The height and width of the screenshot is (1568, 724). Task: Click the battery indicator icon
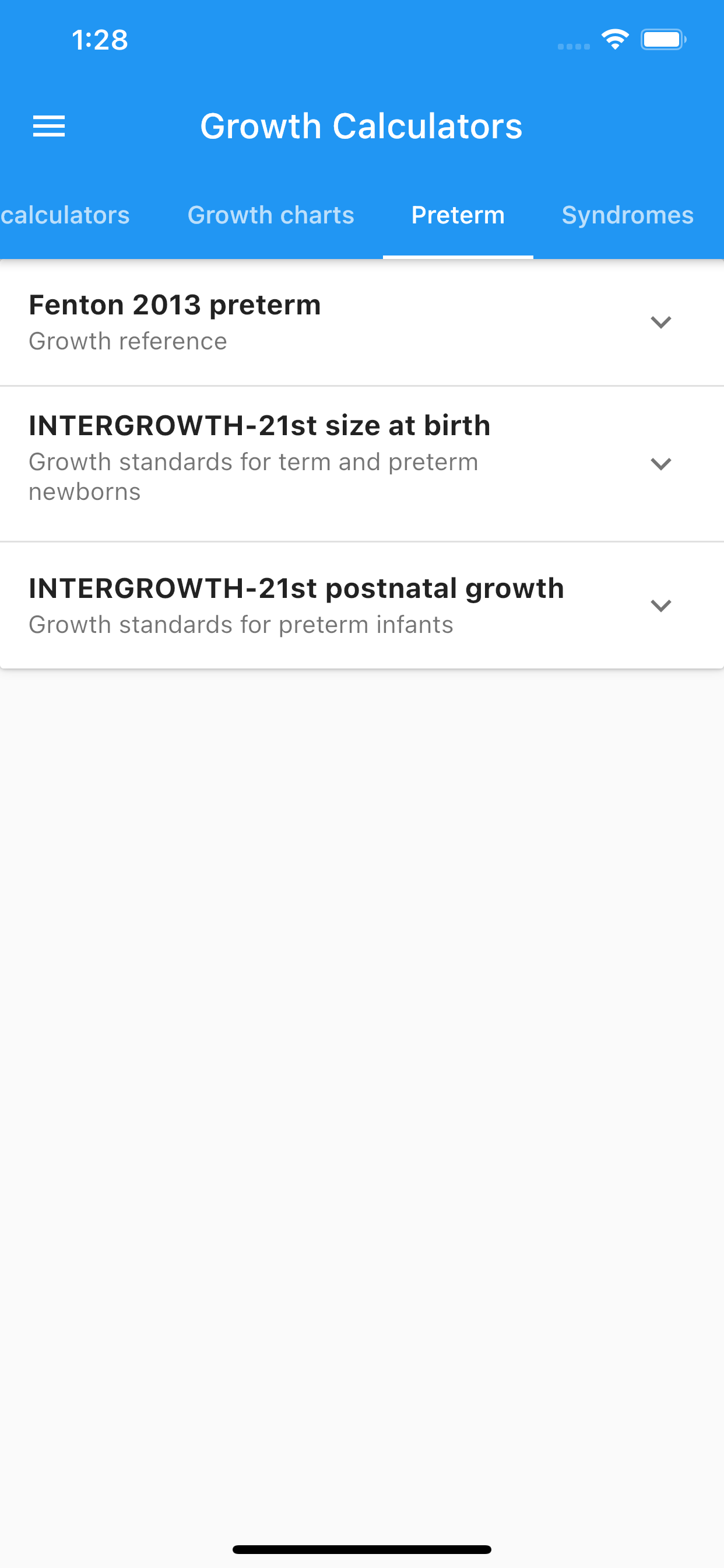663,39
